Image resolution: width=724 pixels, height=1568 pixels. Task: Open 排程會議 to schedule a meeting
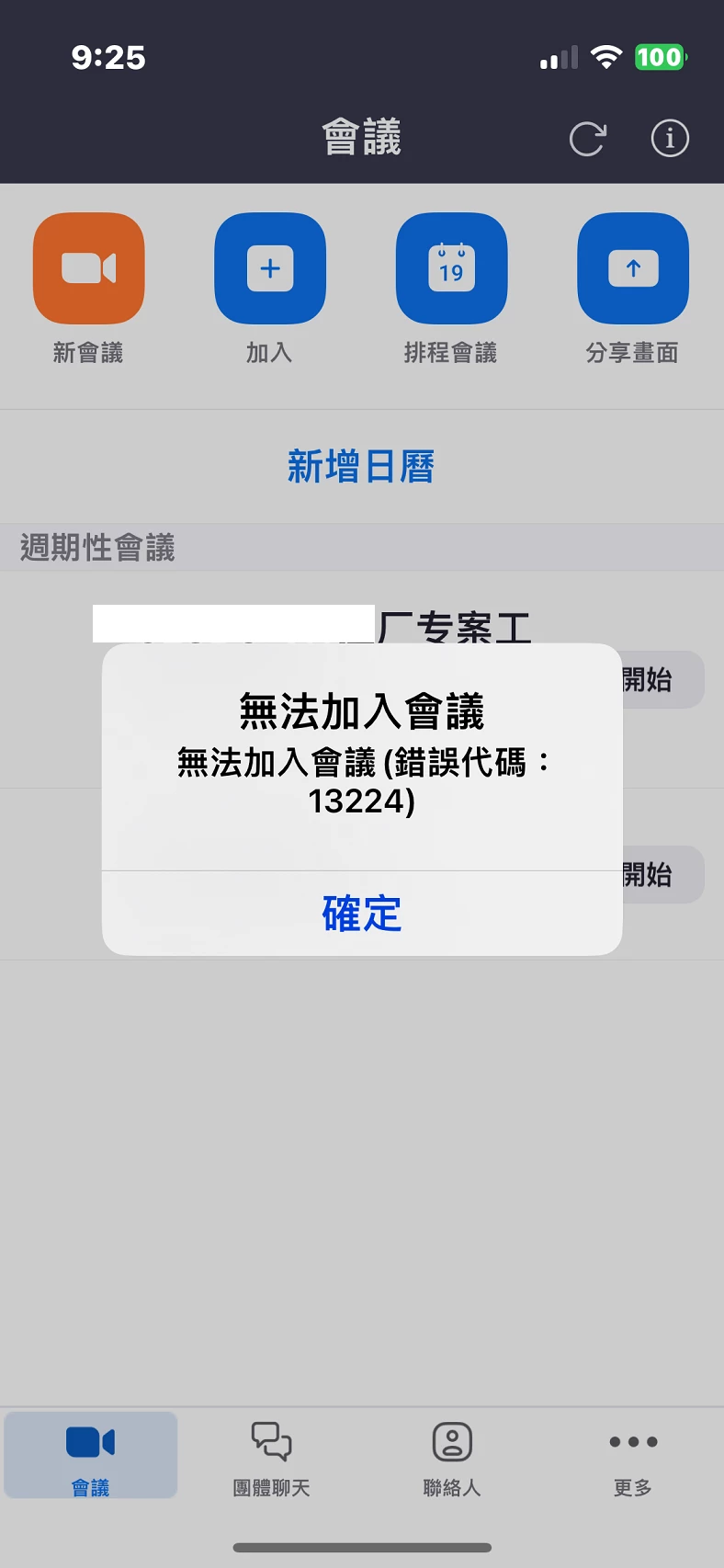(451, 268)
